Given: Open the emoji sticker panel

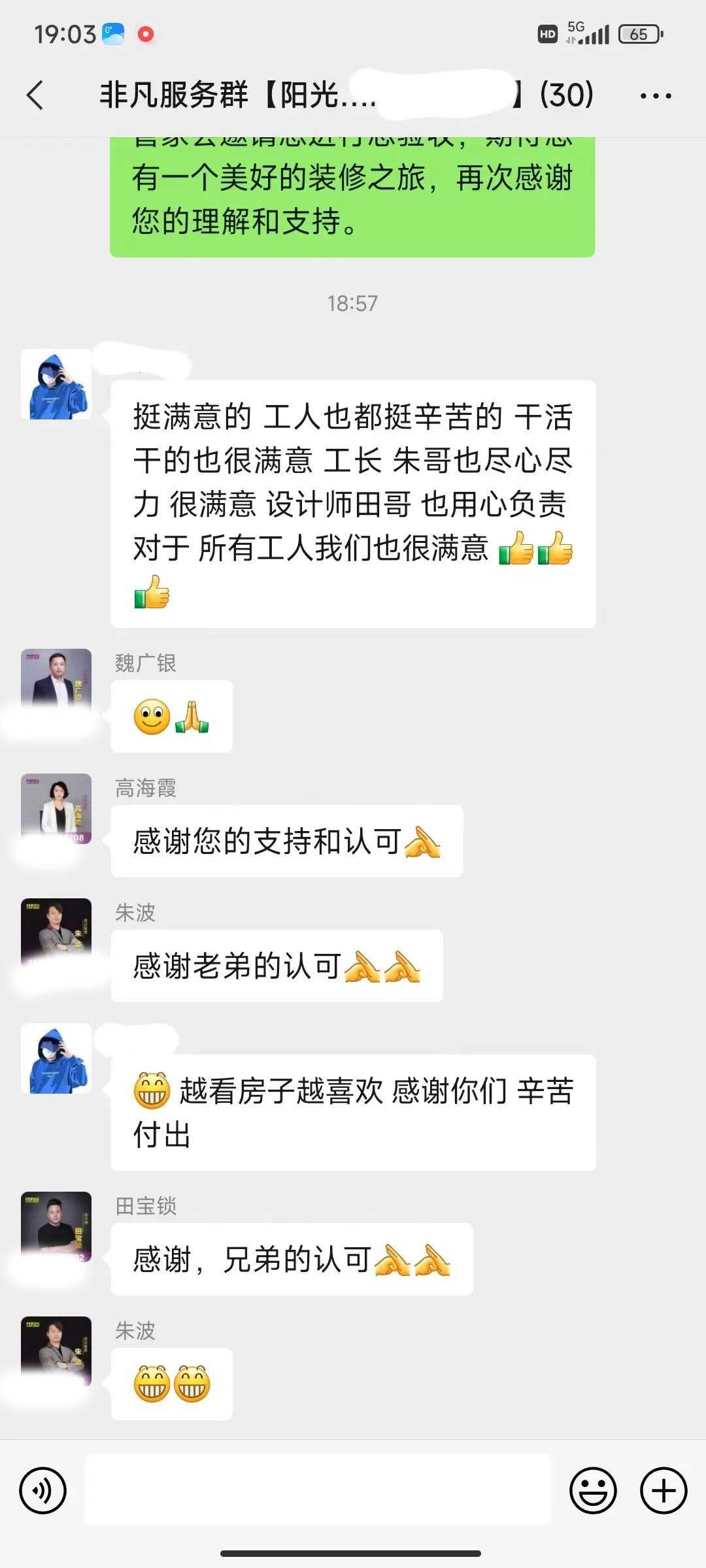Looking at the screenshot, I should coord(593,1491).
